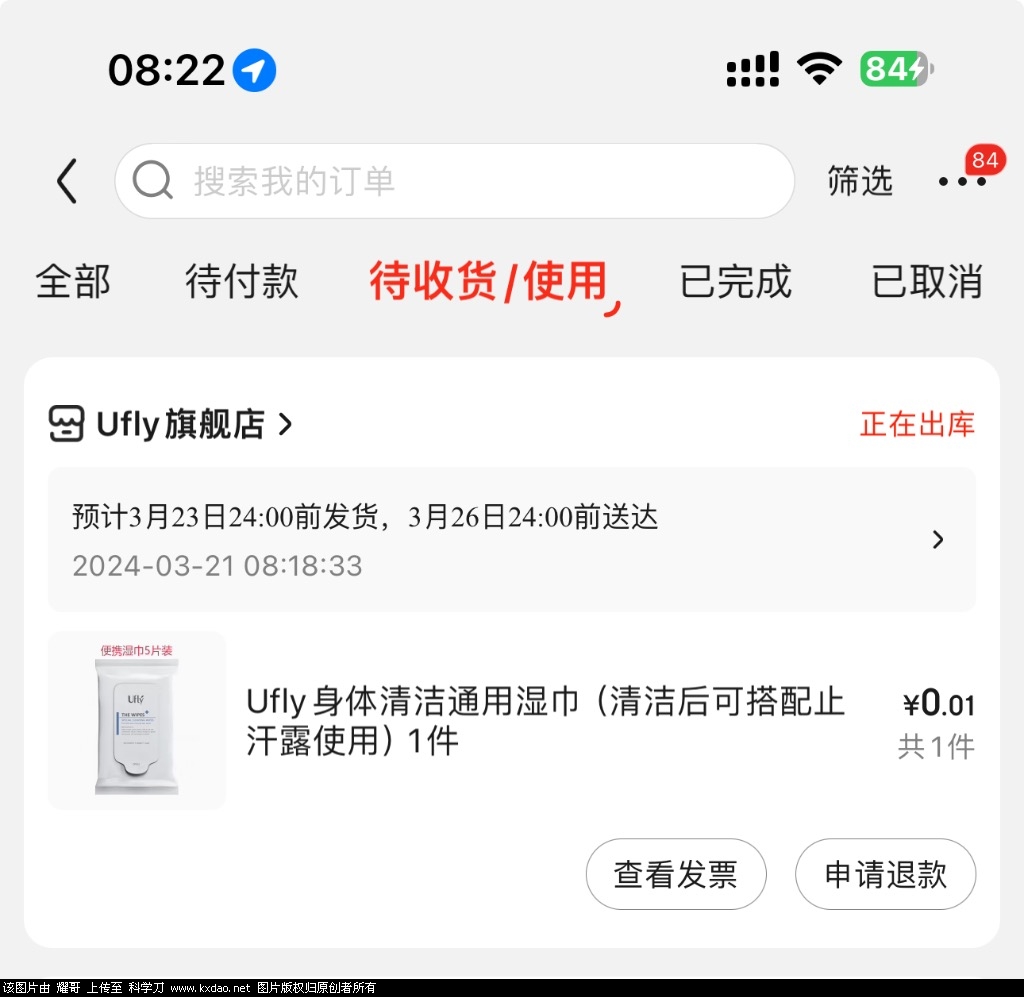The width and height of the screenshot is (1024, 997).
Task: Go back using the arrow icon
Action: pyautogui.click(x=67, y=181)
